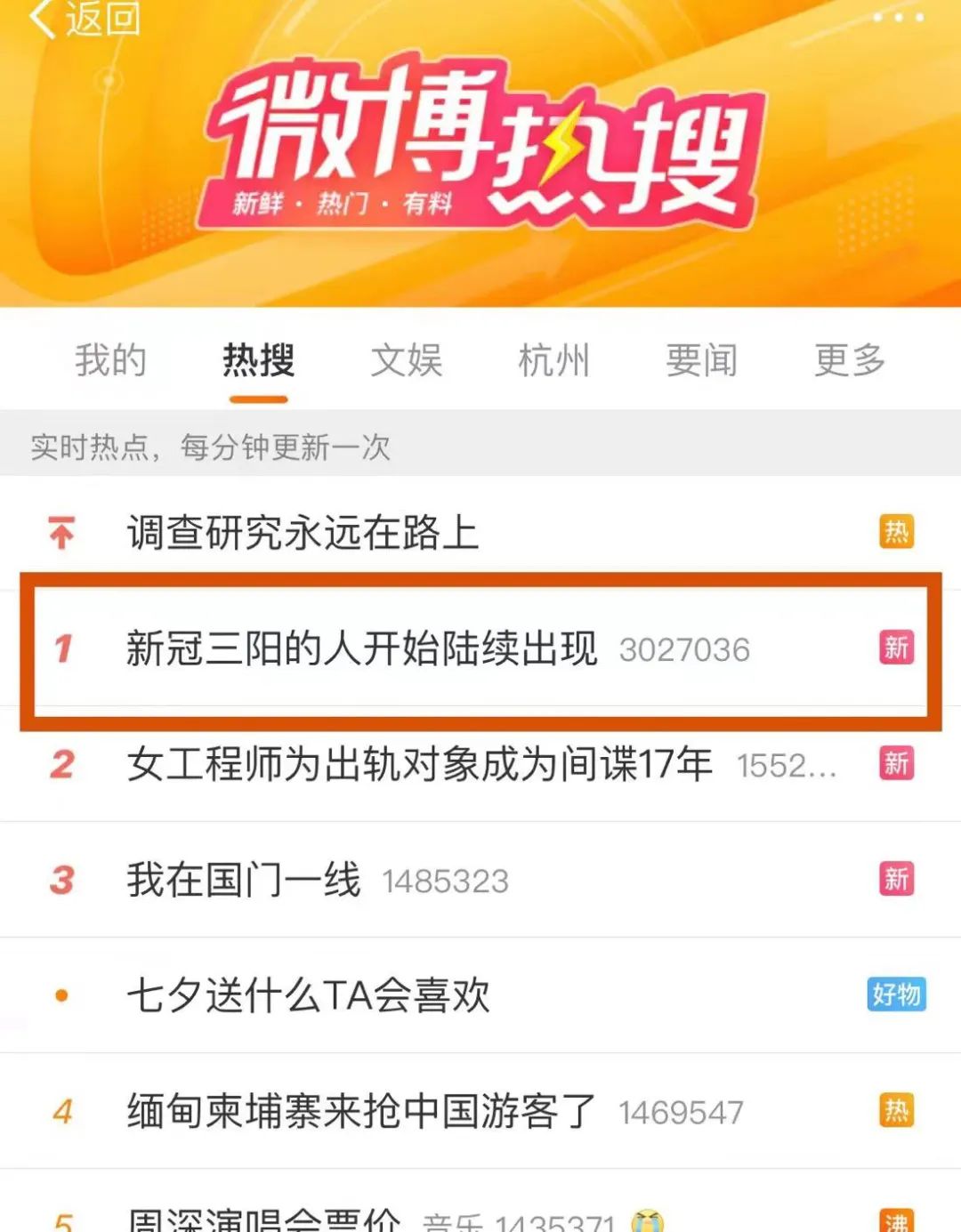View trend 缅甸柬埔寨来抢中国游客了
The height and width of the screenshot is (1232, 961).
point(361,1111)
